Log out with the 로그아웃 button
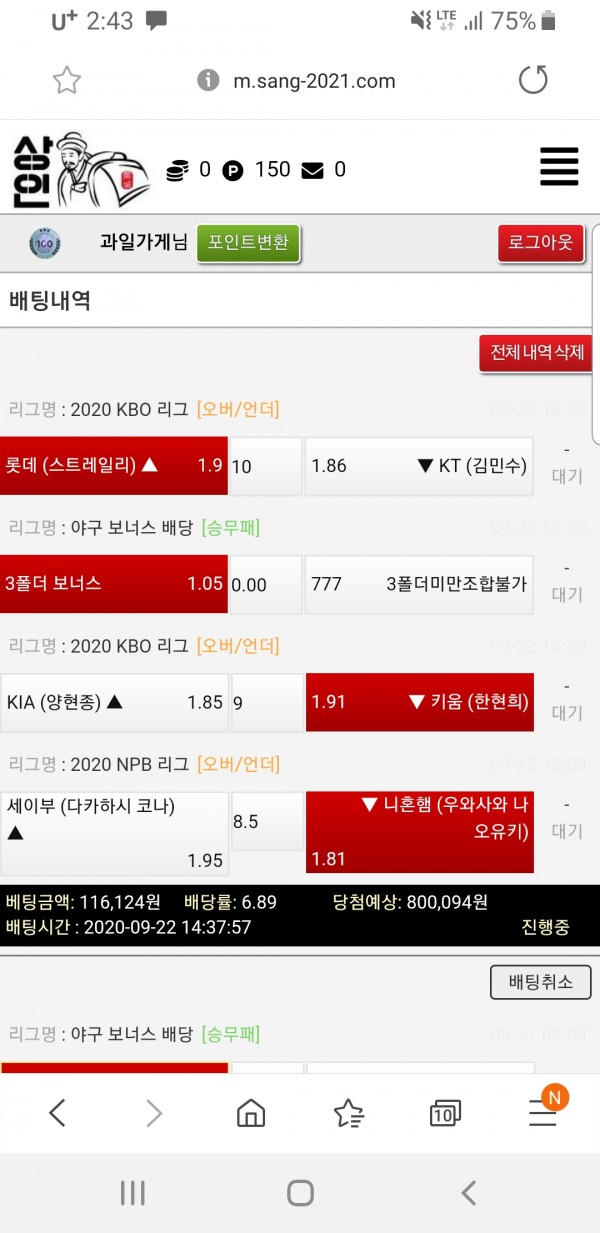Image resolution: width=600 pixels, height=1233 pixels. (540, 243)
